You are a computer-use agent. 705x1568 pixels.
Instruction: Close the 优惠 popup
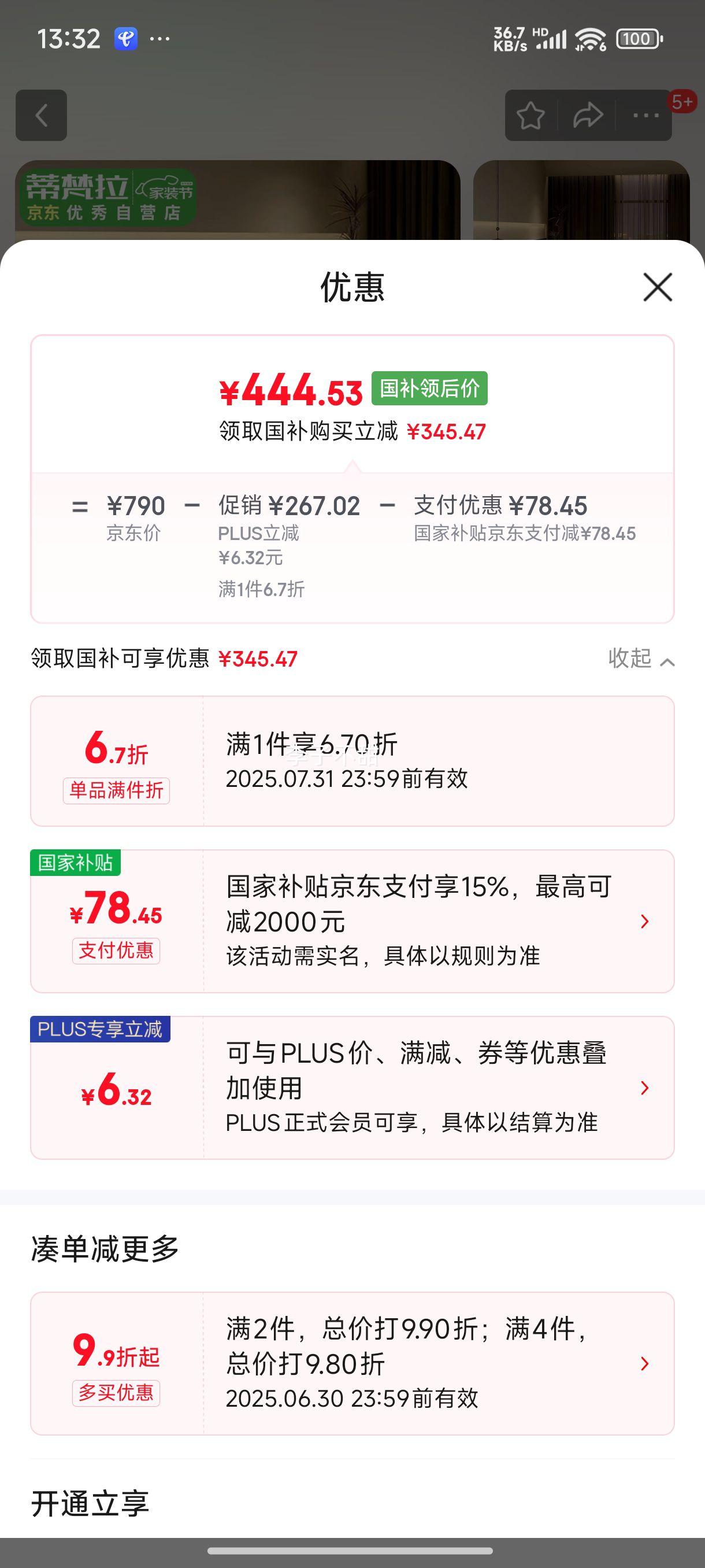[656, 288]
